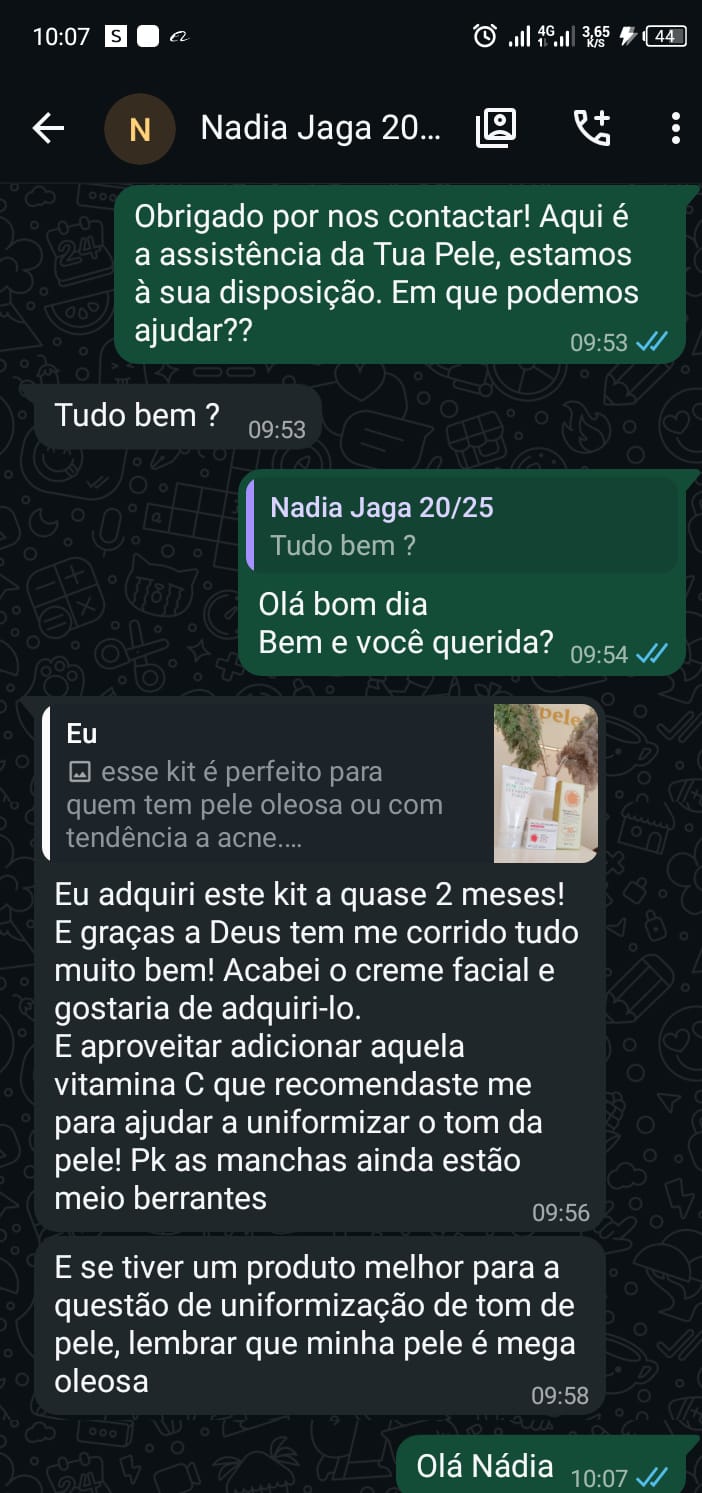The width and height of the screenshot is (702, 1493).
Task: Open the quoted kit photo message
Action: (x=320, y=783)
